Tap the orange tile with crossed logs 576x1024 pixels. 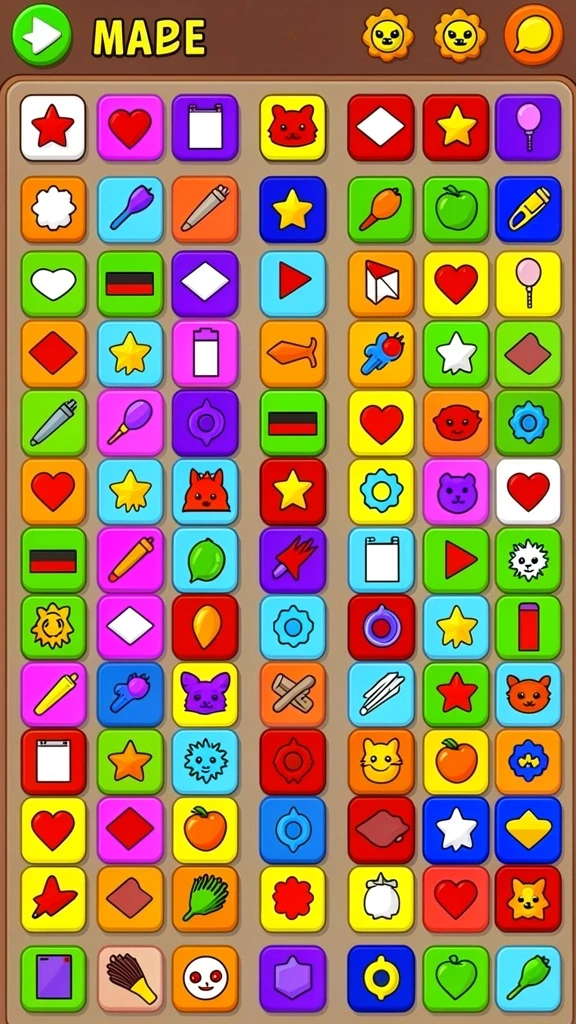point(293,695)
